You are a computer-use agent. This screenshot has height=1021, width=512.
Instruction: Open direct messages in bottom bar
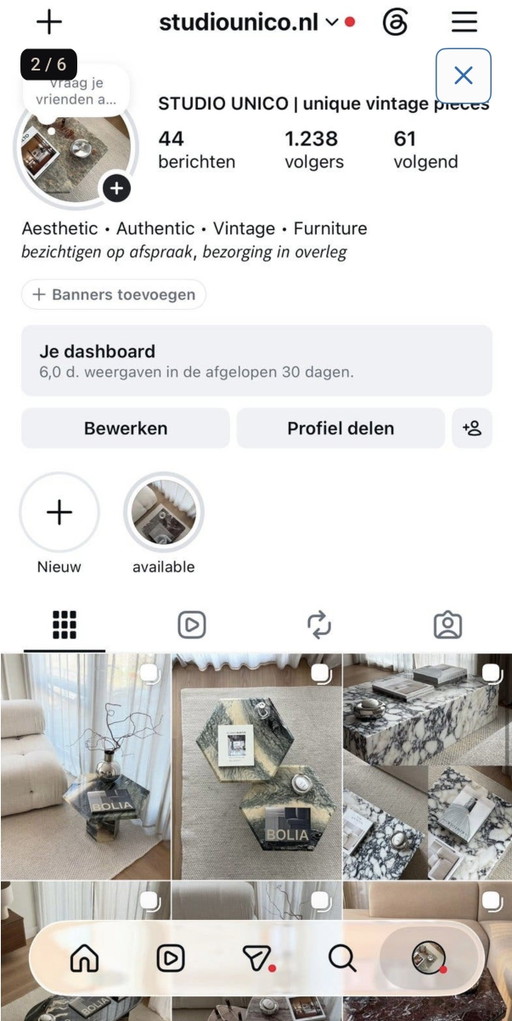tap(257, 958)
